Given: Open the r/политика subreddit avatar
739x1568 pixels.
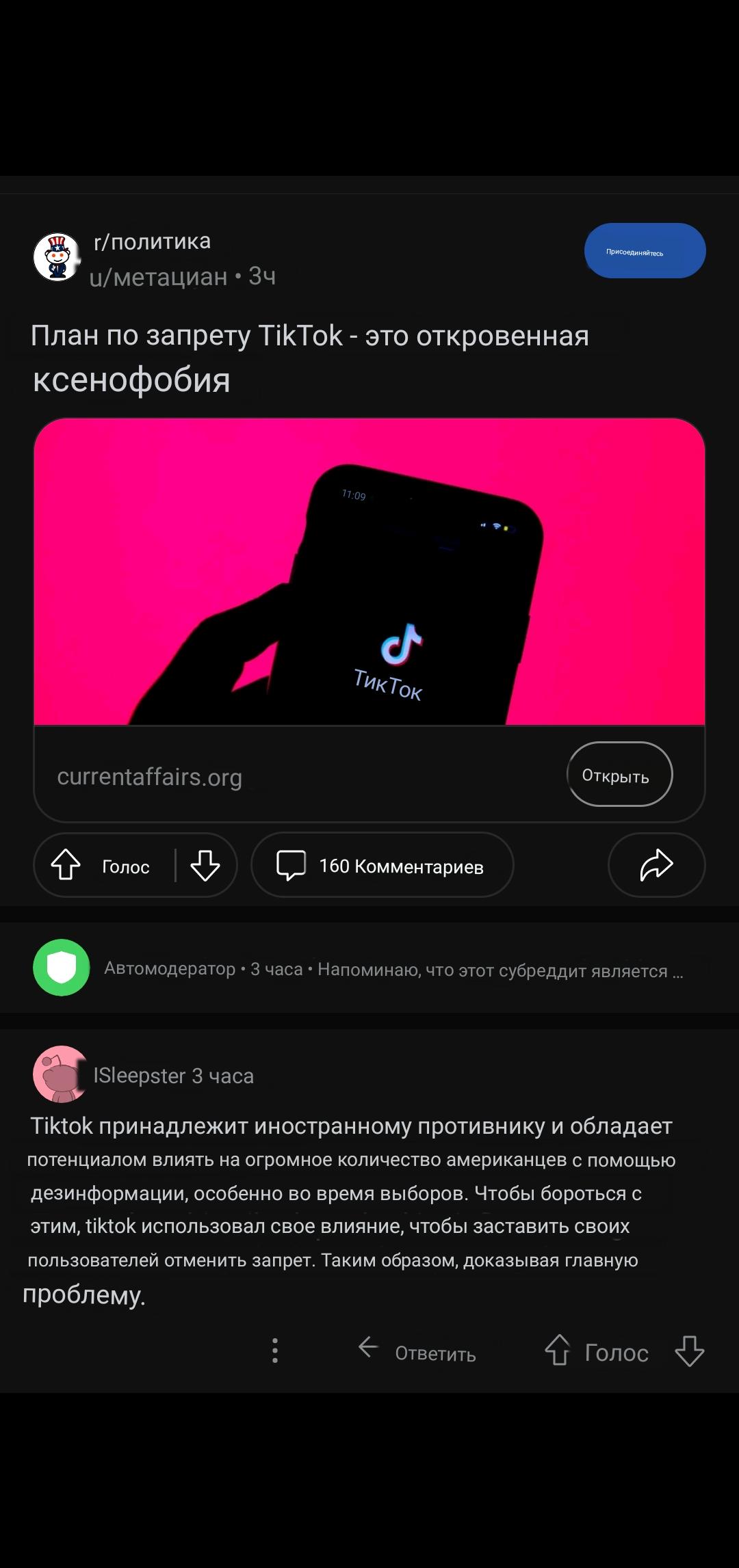Looking at the screenshot, I should point(57,257).
